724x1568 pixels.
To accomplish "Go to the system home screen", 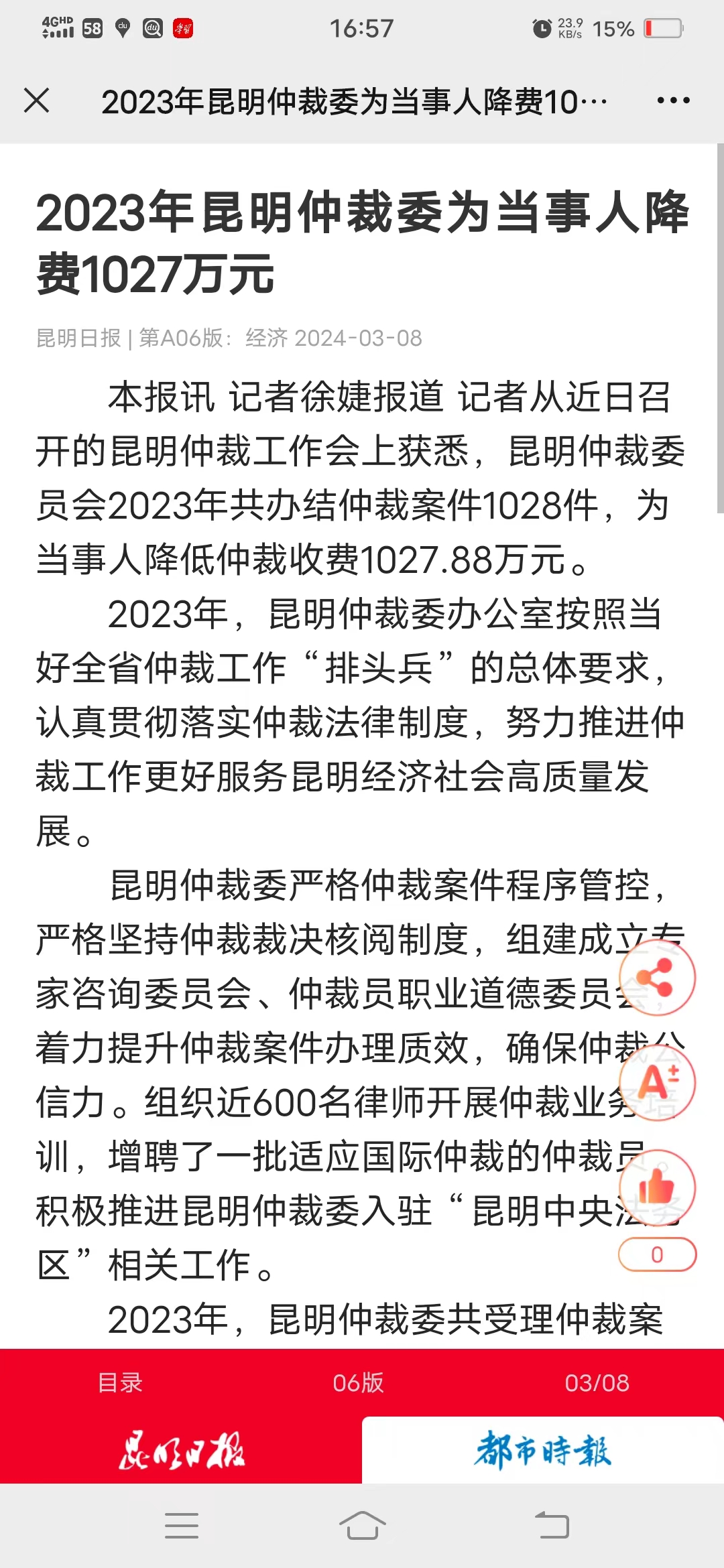I will (362, 1526).
